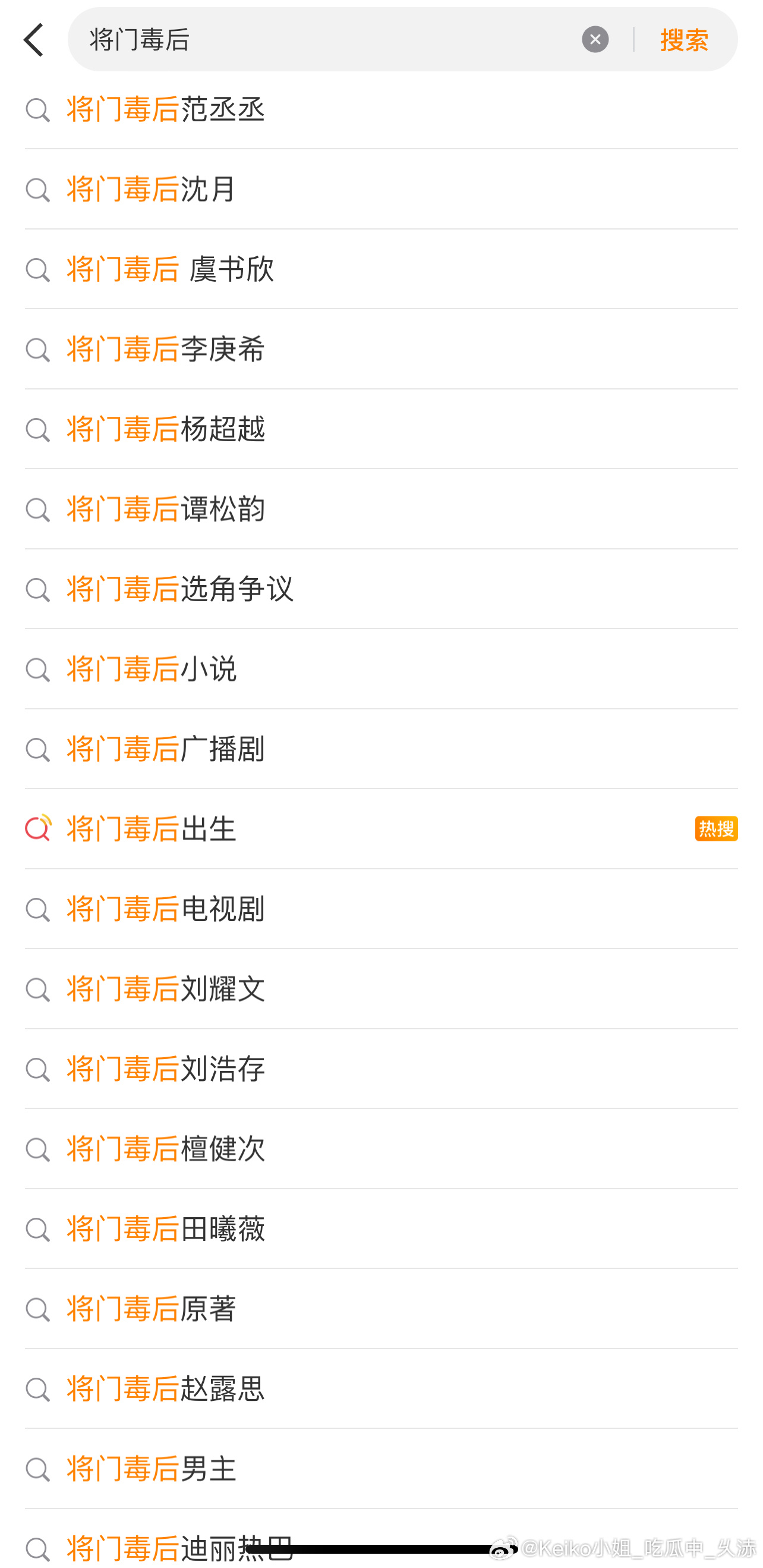Select suggestion 将门毒后沈月
The image size is (763, 1568).
pyautogui.click(x=381, y=189)
